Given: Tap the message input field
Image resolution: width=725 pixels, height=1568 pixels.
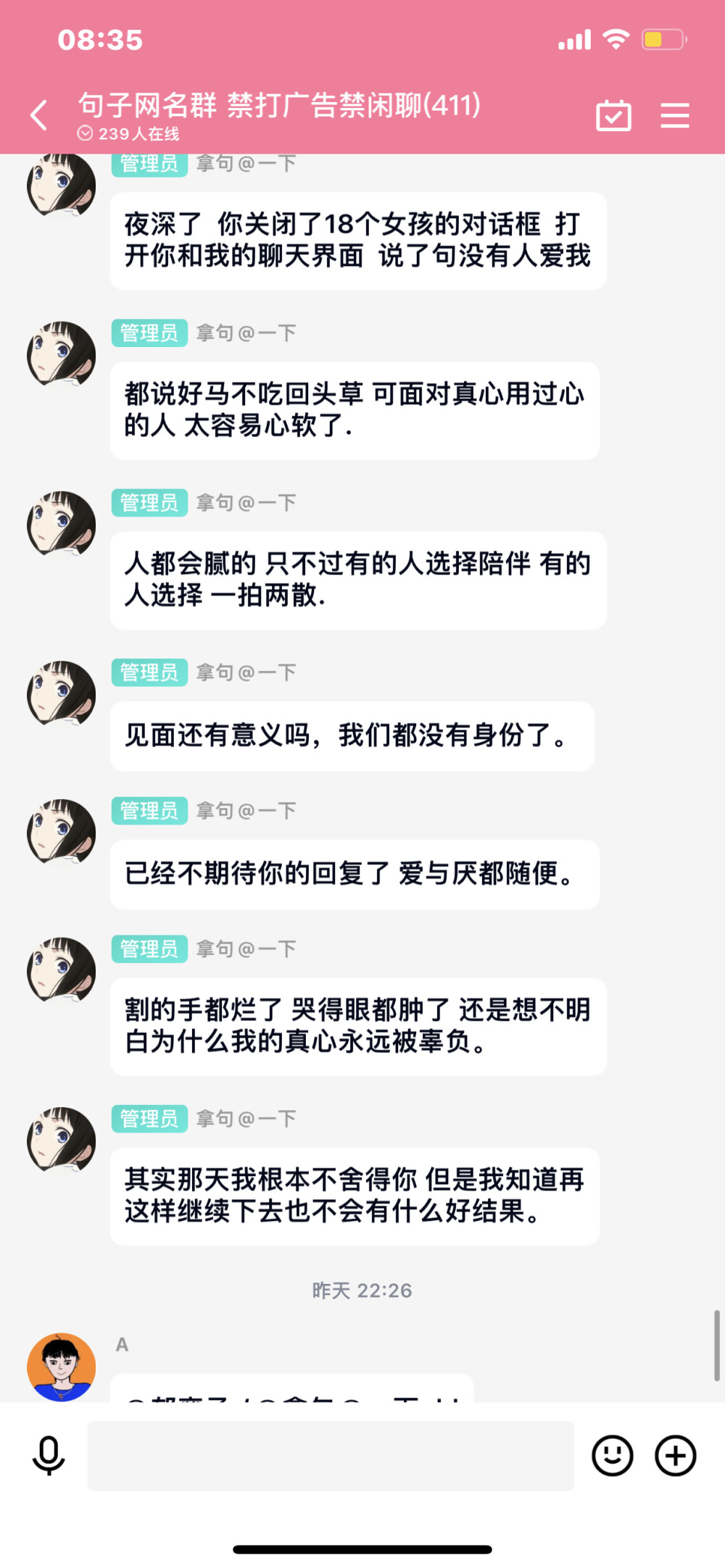Looking at the screenshot, I should [330, 1456].
